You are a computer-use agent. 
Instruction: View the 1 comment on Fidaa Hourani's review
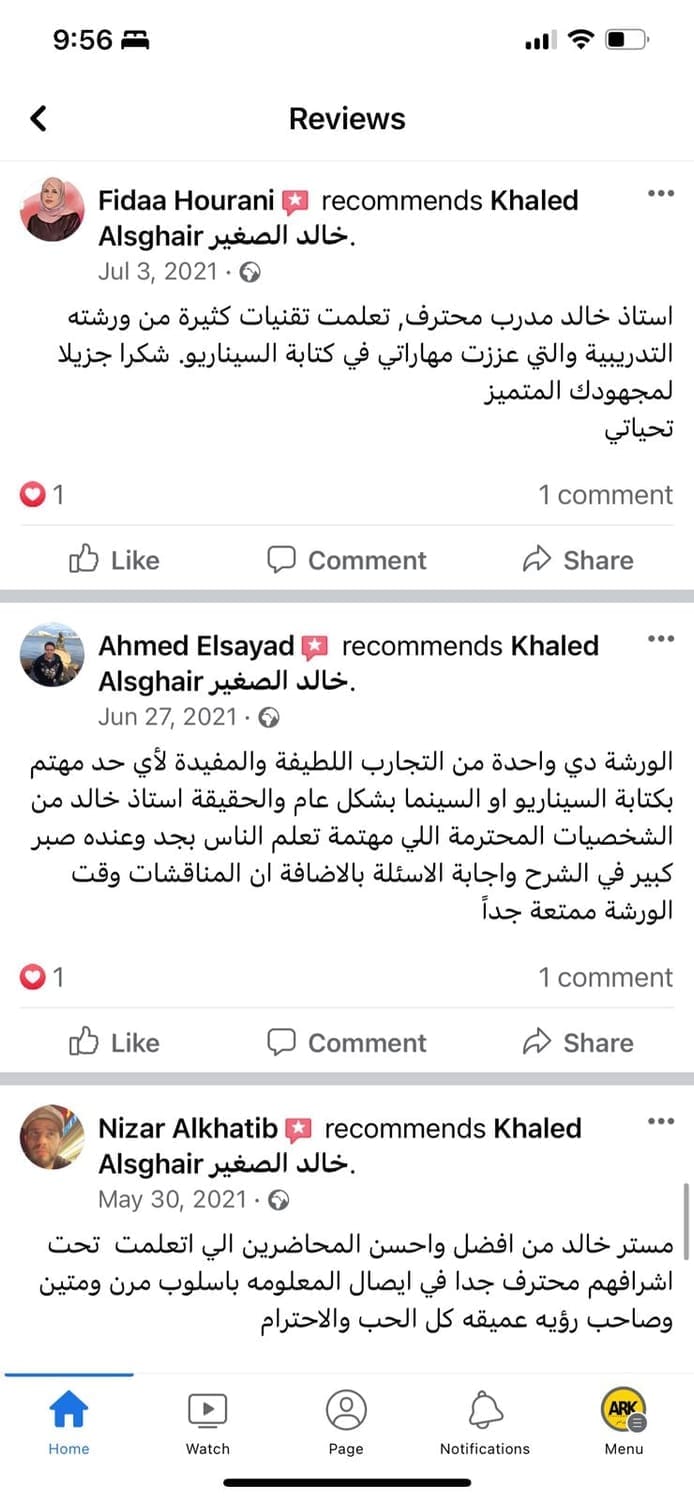(x=605, y=495)
